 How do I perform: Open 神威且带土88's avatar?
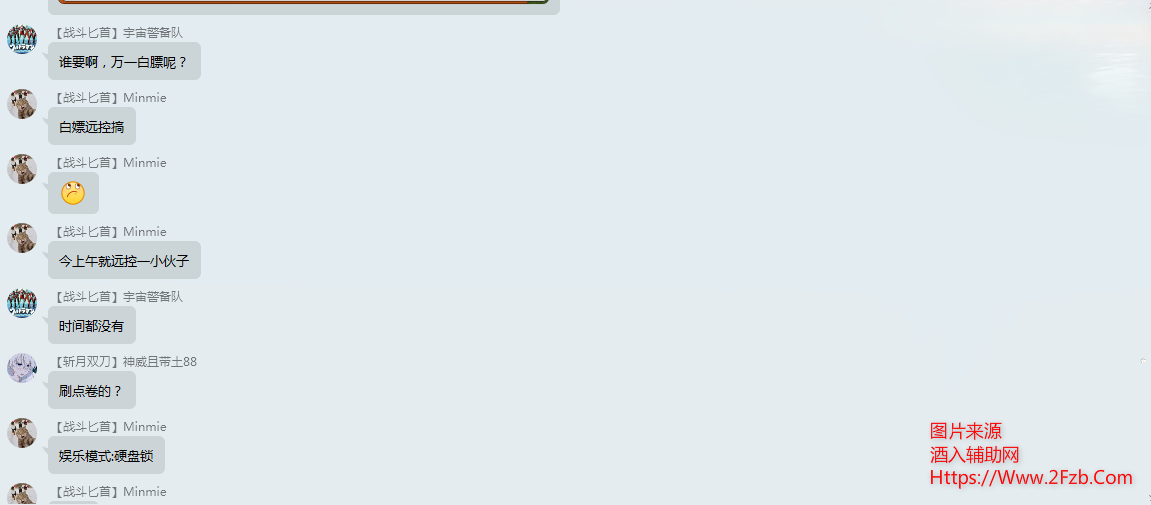click(22, 368)
